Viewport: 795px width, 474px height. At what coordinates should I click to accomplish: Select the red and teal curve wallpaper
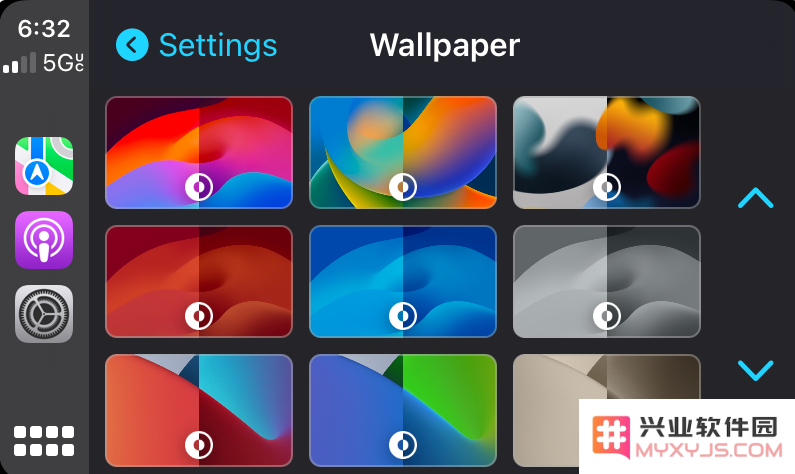[x=199, y=408]
